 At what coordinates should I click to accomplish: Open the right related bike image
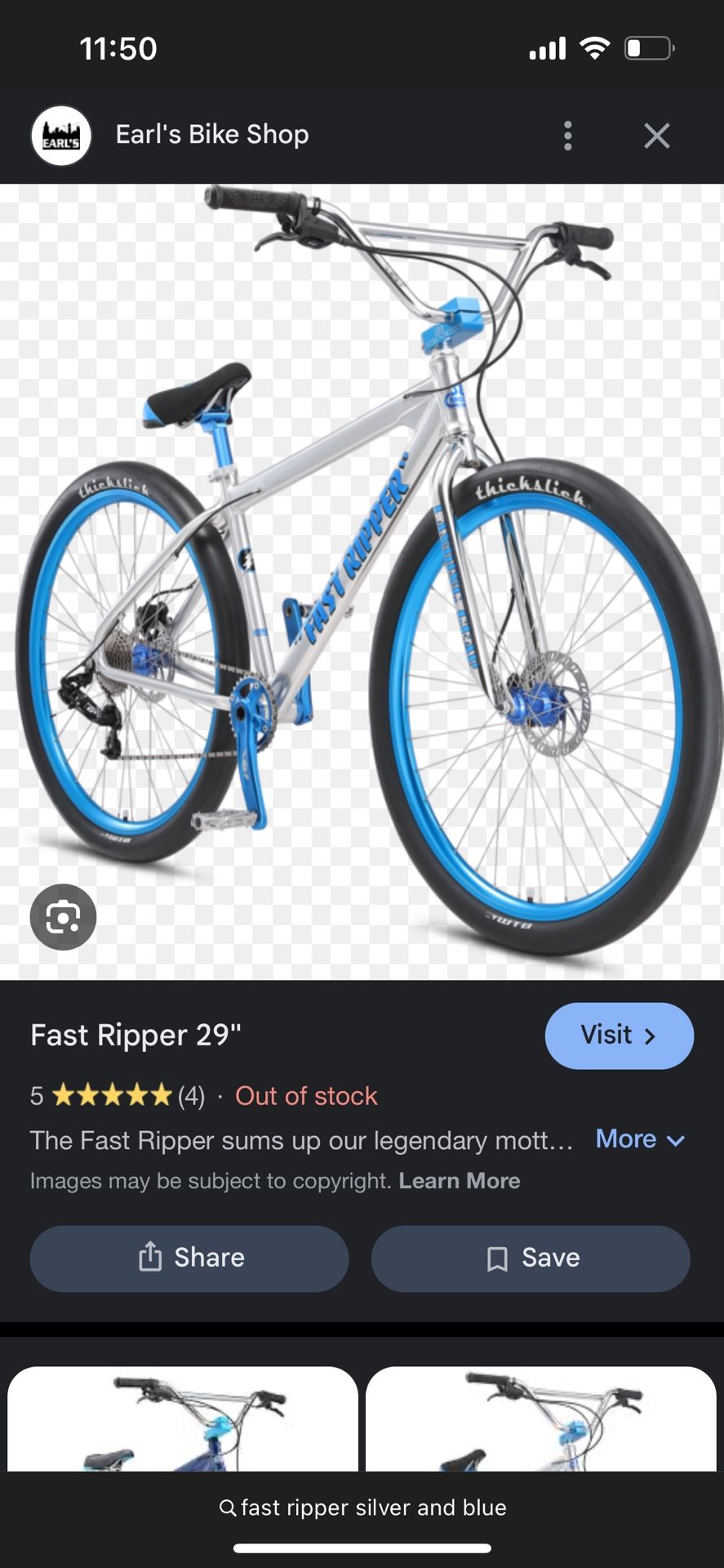point(540,1419)
